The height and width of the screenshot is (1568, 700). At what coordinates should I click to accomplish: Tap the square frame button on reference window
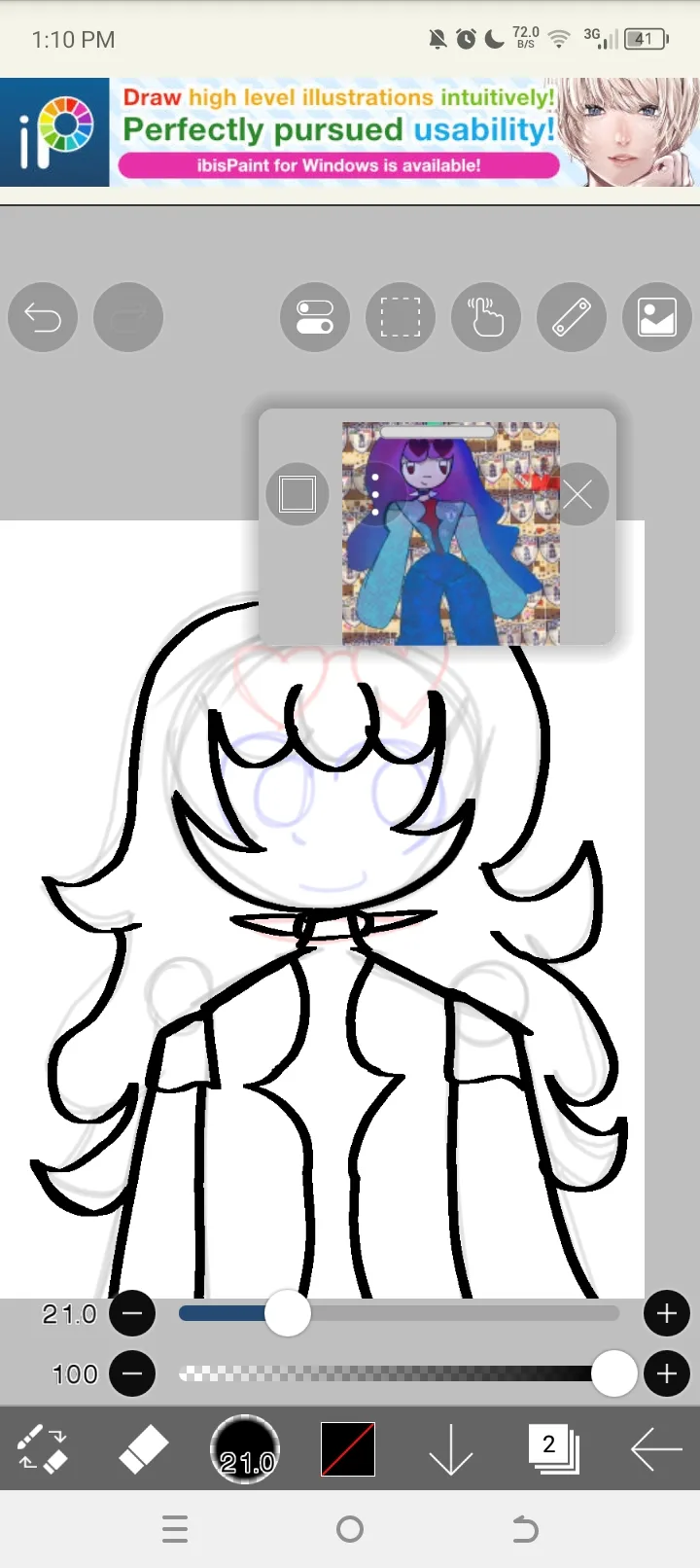[297, 494]
